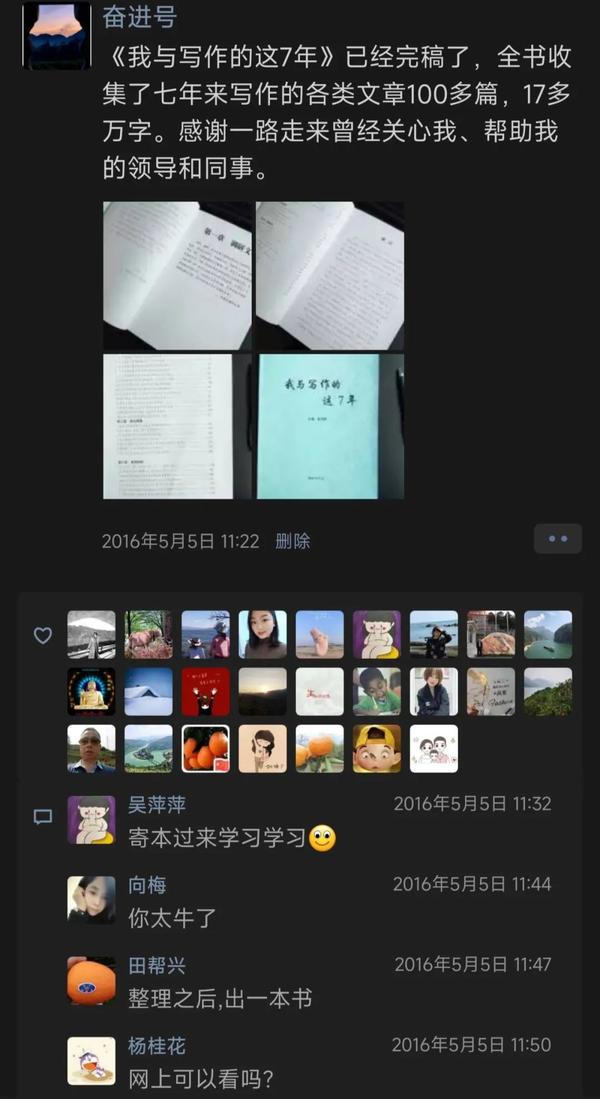Open the golden Buddha avatar among the likes
This screenshot has width=600, height=1099.
tap(91, 691)
